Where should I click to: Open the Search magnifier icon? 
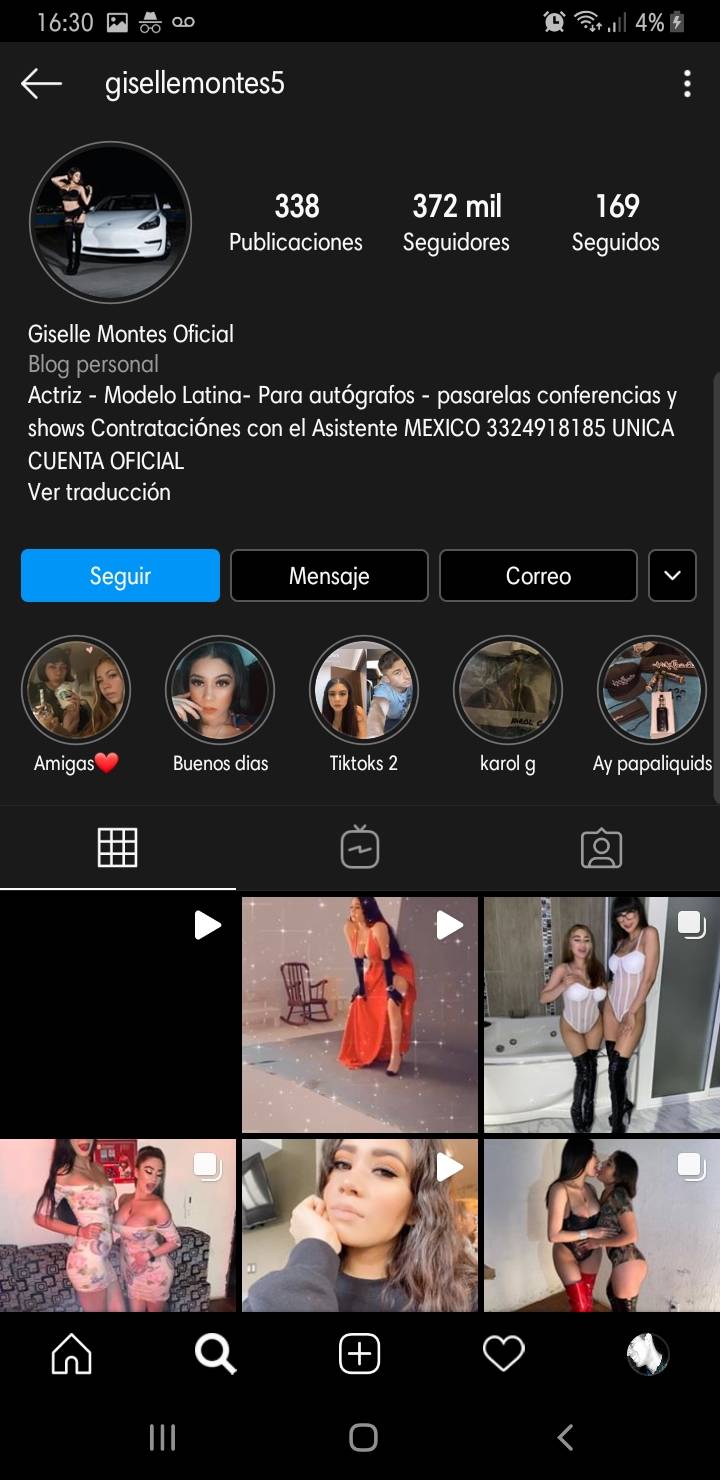point(215,1353)
